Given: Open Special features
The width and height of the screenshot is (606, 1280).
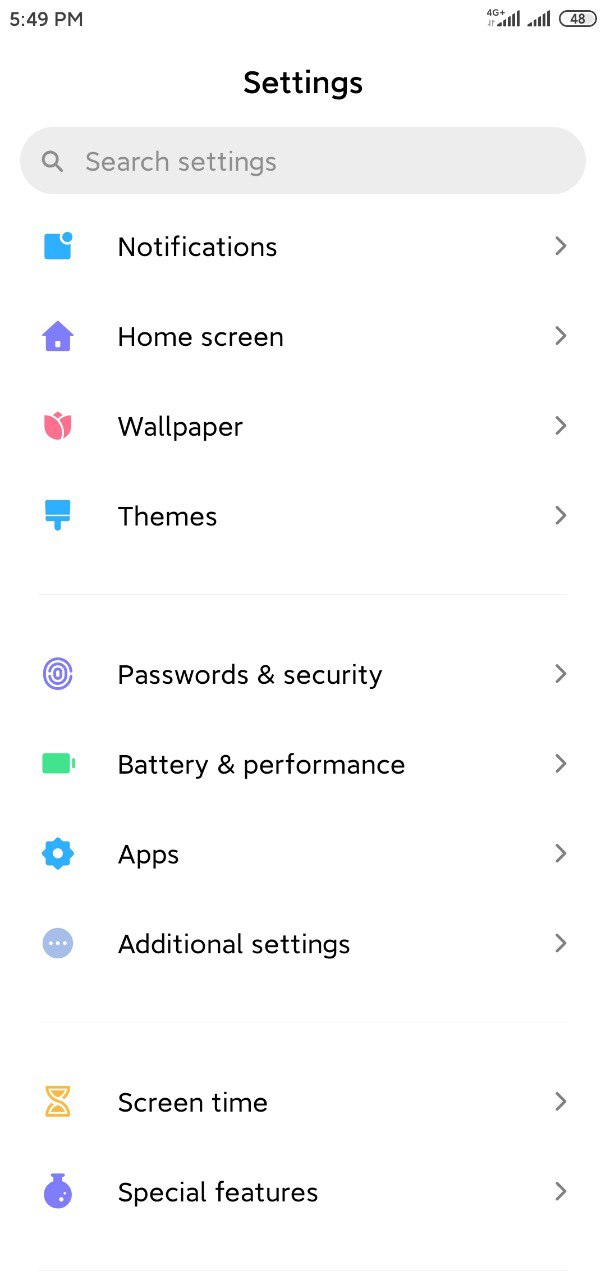Looking at the screenshot, I should click(303, 1192).
